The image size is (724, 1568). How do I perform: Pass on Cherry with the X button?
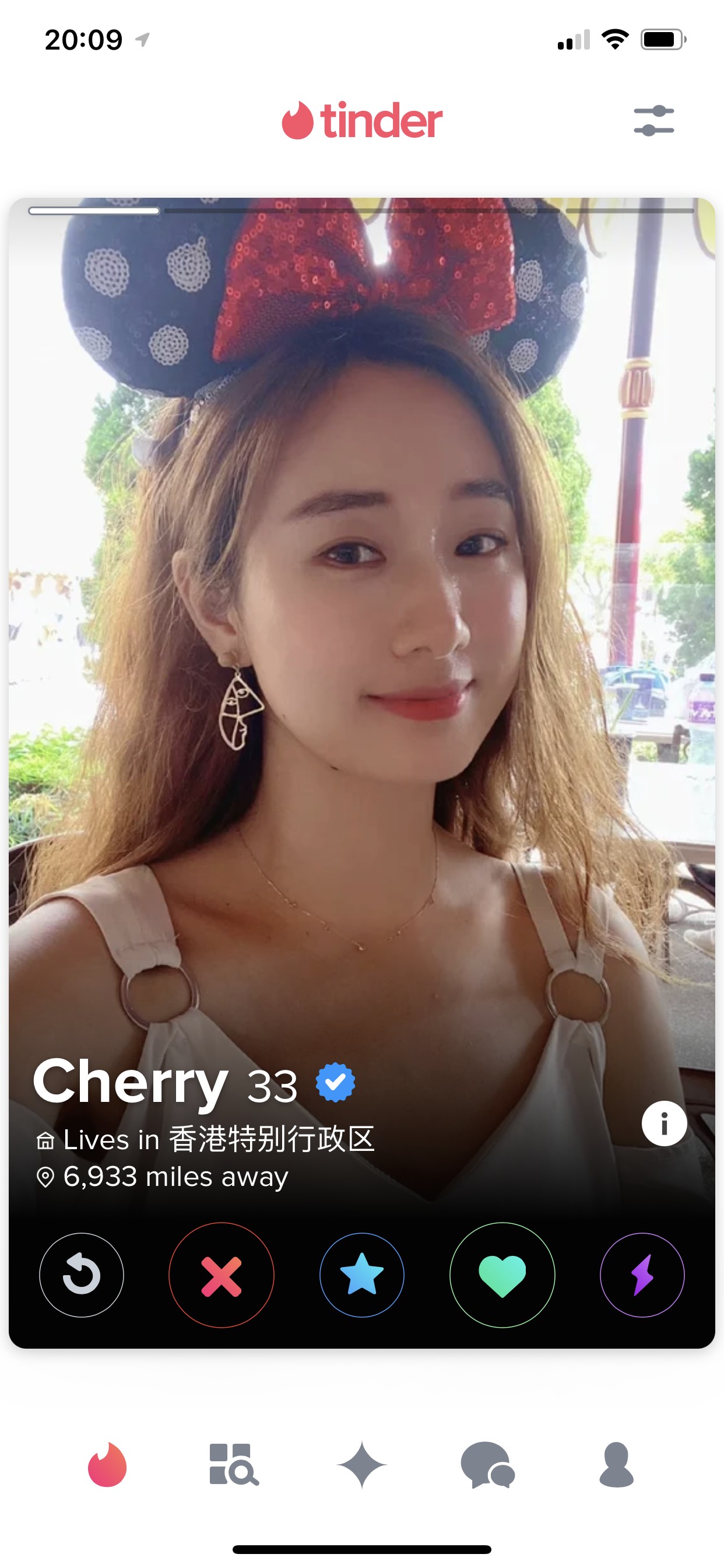click(222, 1275)
